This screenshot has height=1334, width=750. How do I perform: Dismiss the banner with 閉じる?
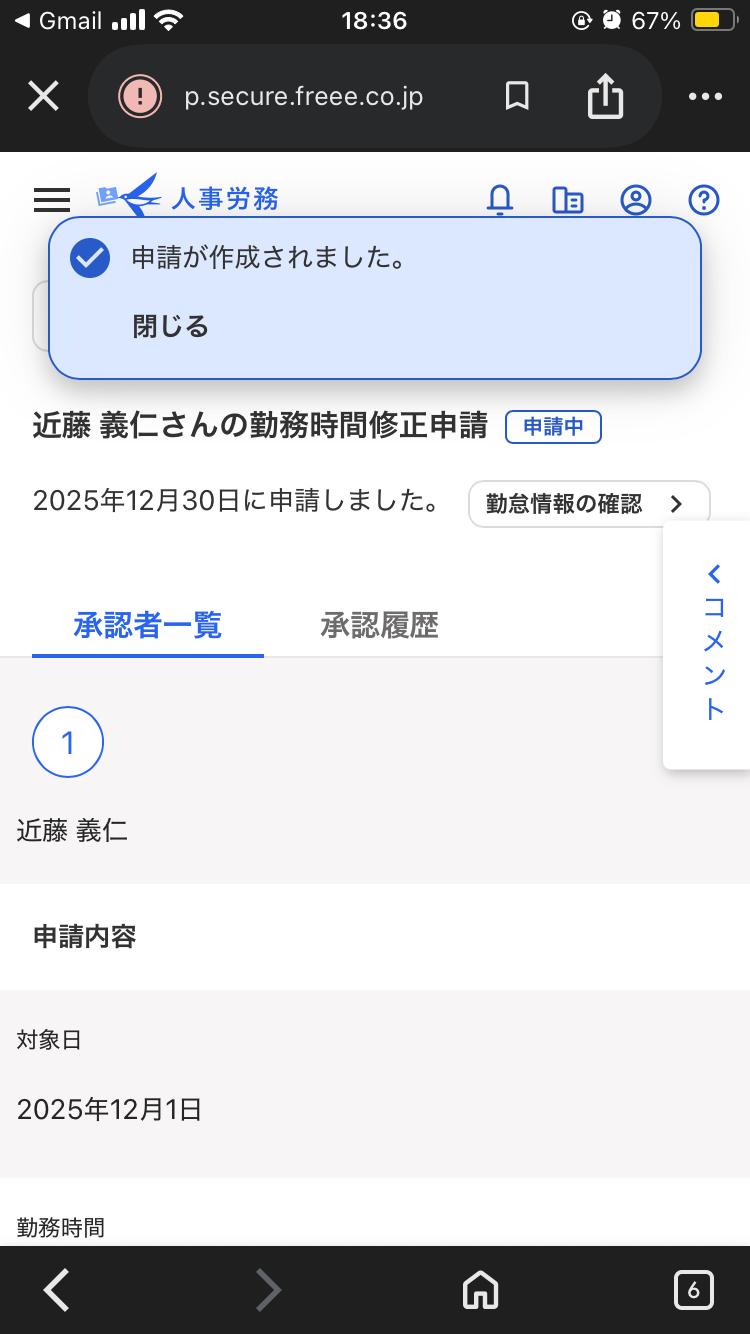pyautogui.click(x=170, y=325)
